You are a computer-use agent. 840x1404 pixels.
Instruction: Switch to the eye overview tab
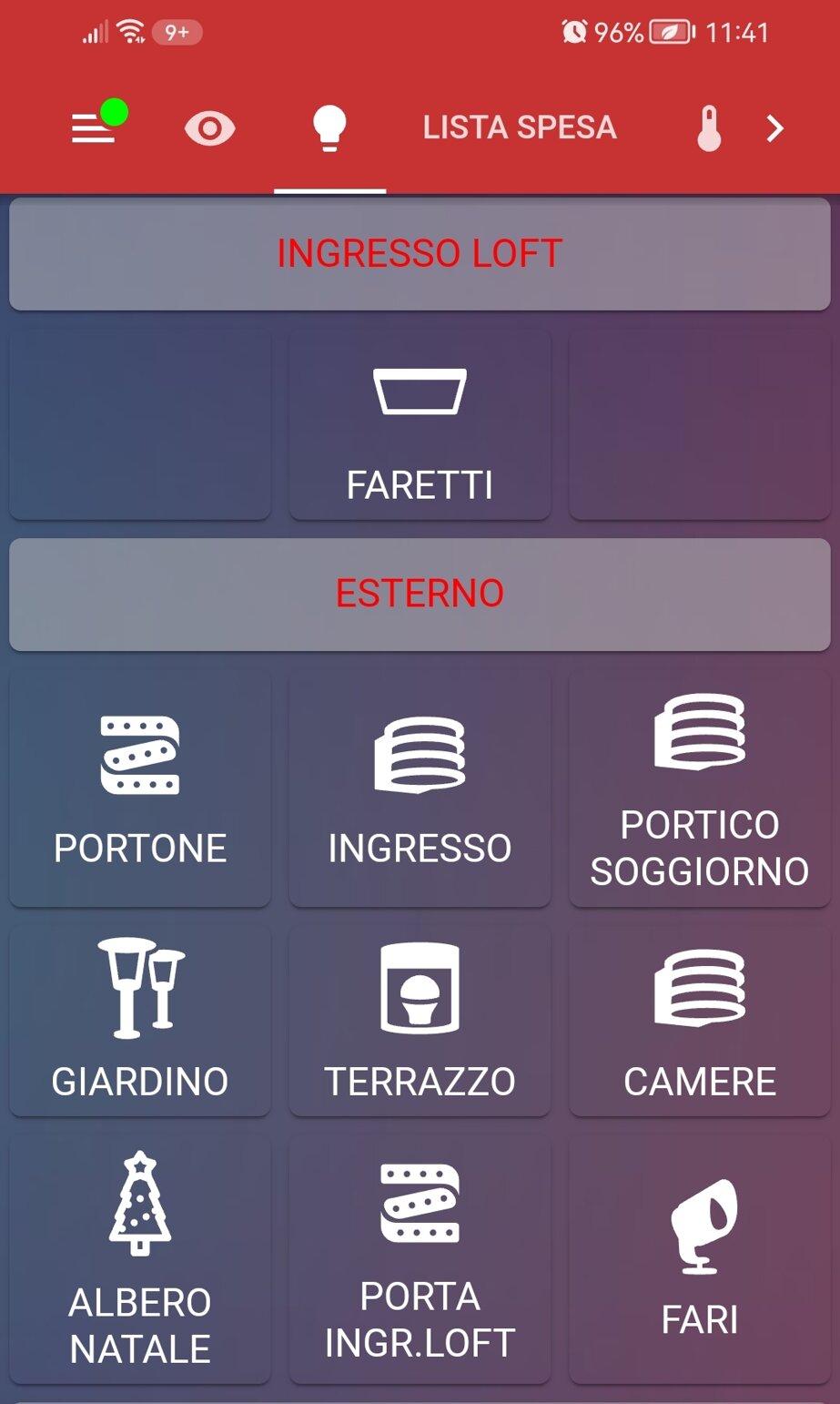pos(210,128)
